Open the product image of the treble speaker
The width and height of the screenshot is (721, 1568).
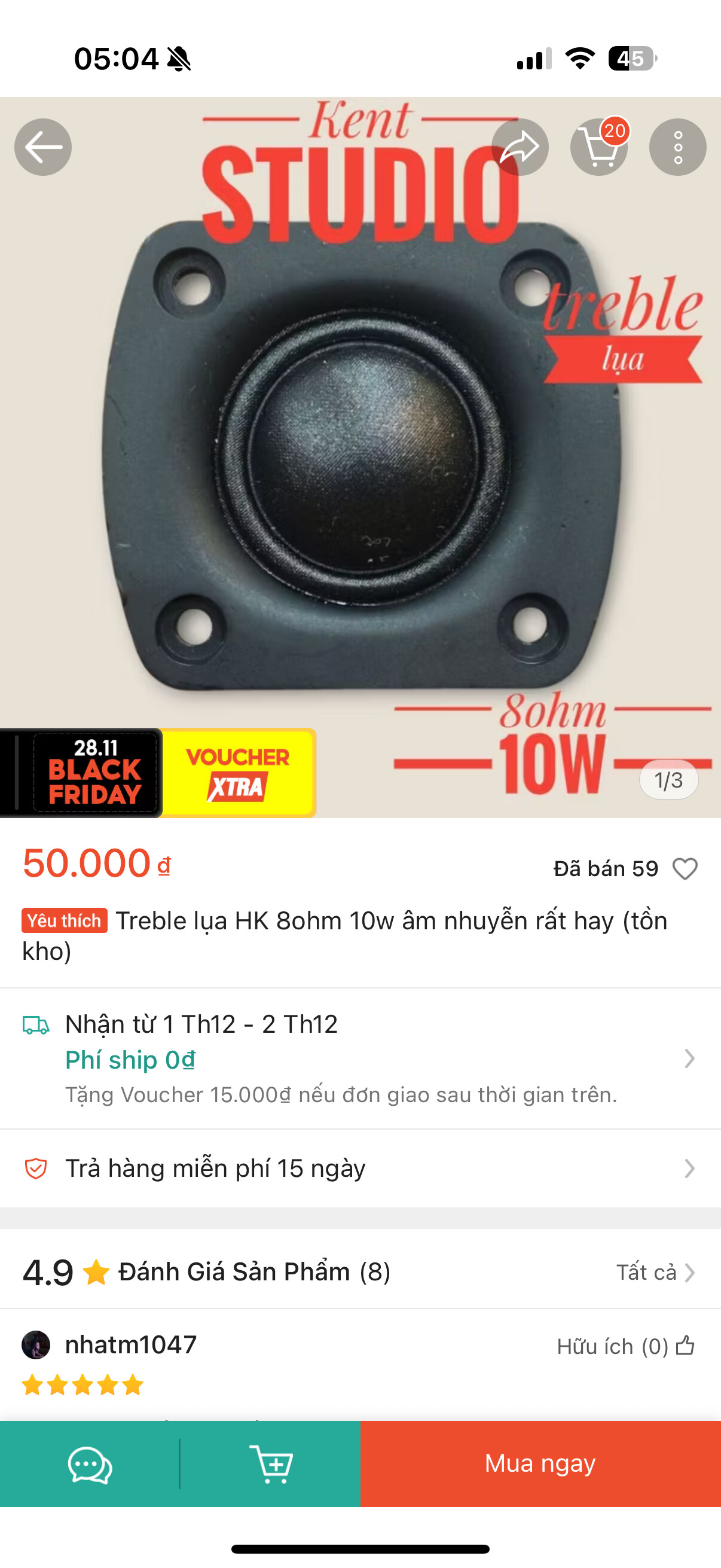360,456
